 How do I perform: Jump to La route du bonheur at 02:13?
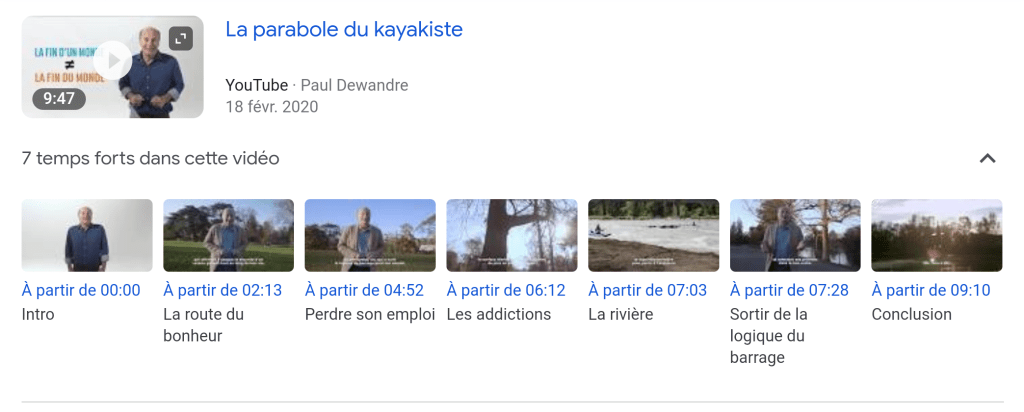tap(222, 290)
